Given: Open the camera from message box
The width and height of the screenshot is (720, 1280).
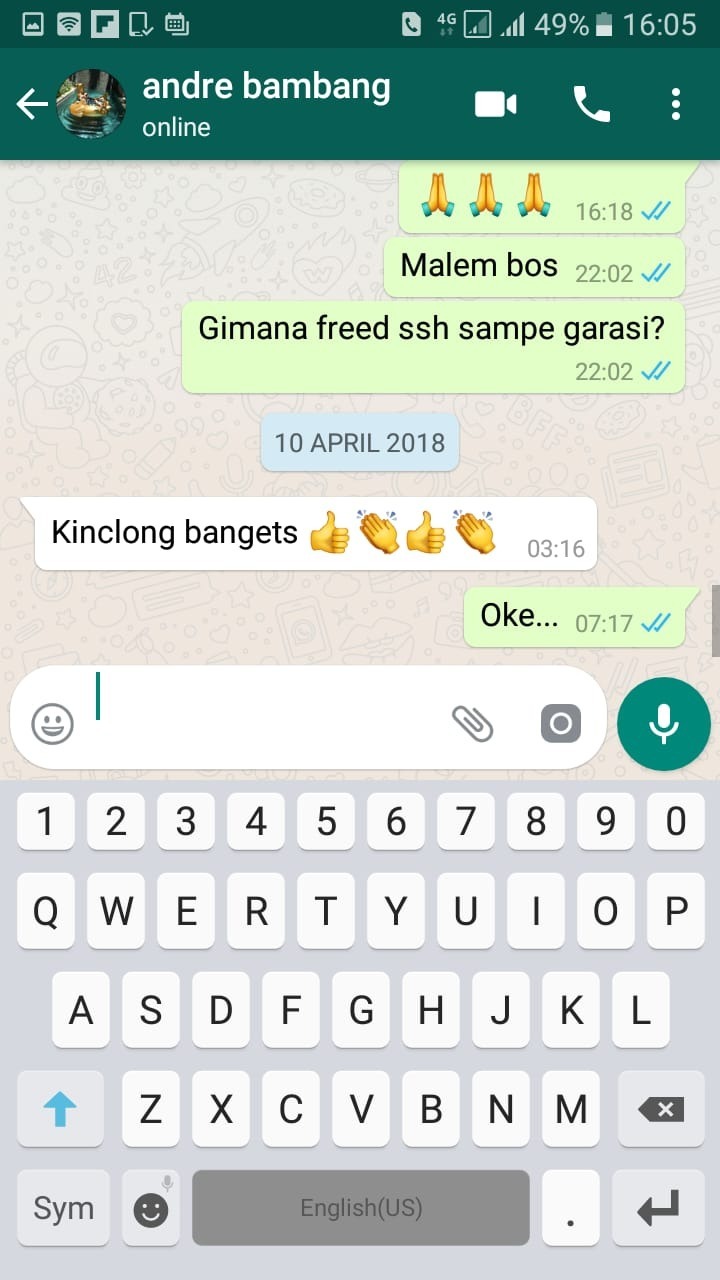Looking at the screenshot, I should pyautogui.click(x=560, y=723).
